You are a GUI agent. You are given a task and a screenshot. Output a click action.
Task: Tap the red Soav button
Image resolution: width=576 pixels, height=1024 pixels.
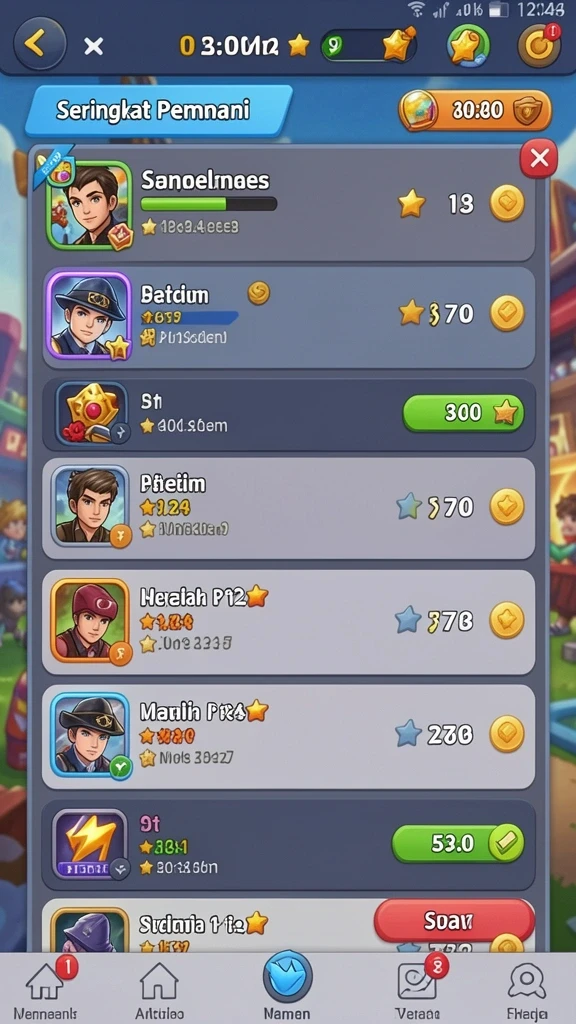click(454, 921)
